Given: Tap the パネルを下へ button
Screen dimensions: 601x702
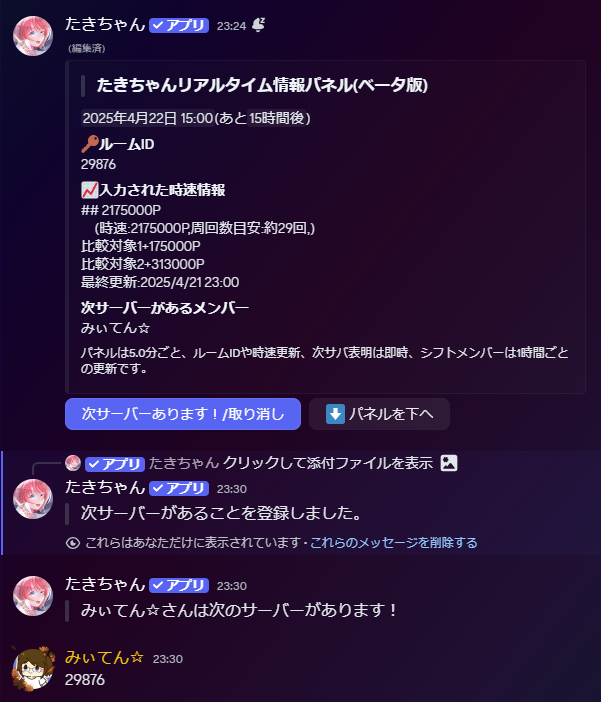Looking at the screenshot, I should pos(379,413).
